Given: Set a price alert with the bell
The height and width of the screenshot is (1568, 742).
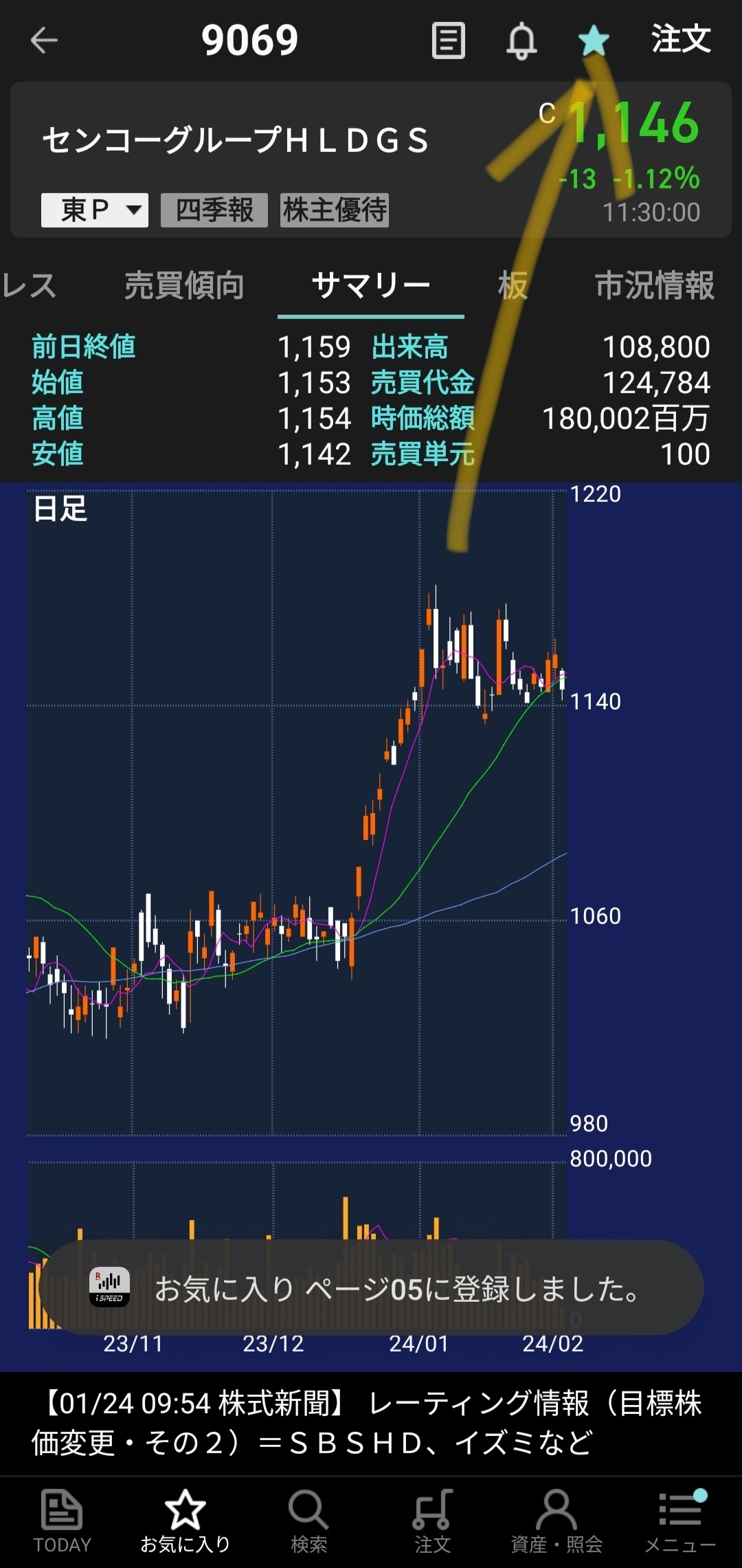Looking at the screenshot, I should (521, 41).
